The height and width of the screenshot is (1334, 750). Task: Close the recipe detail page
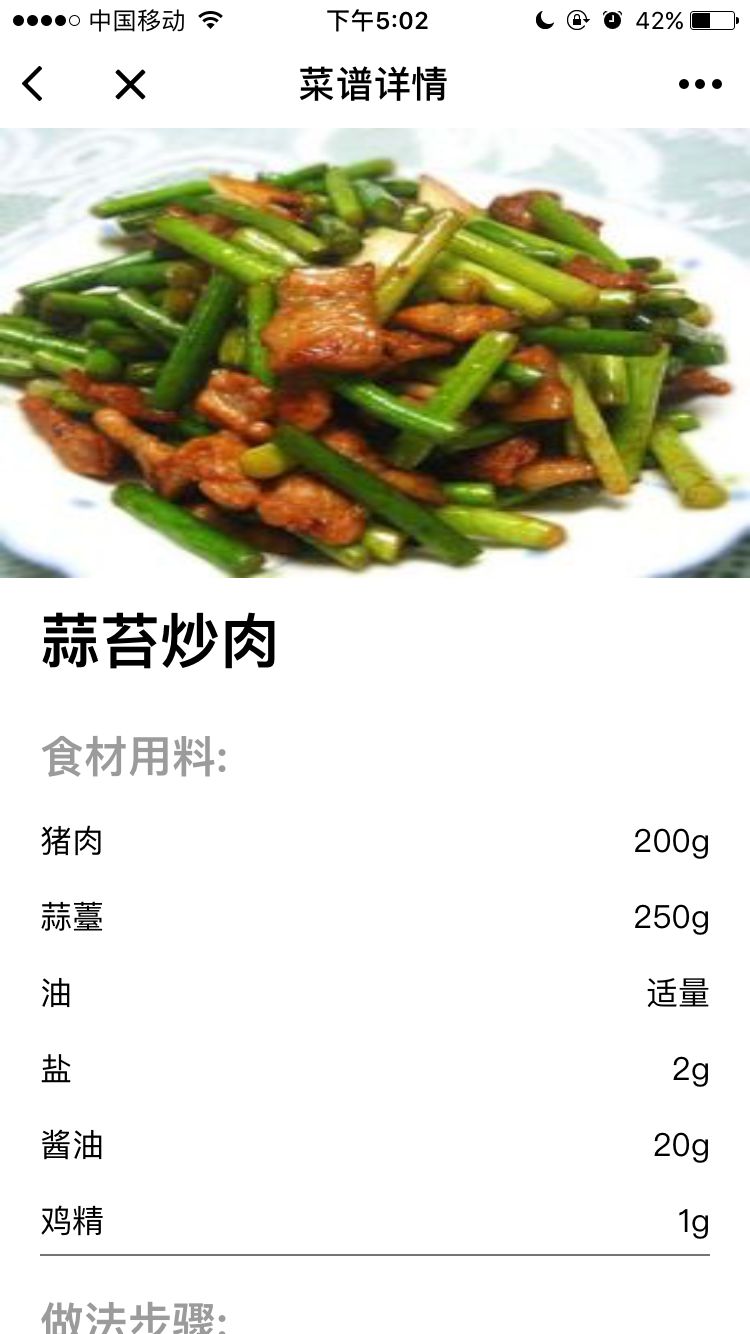click(x=130, y=85)
